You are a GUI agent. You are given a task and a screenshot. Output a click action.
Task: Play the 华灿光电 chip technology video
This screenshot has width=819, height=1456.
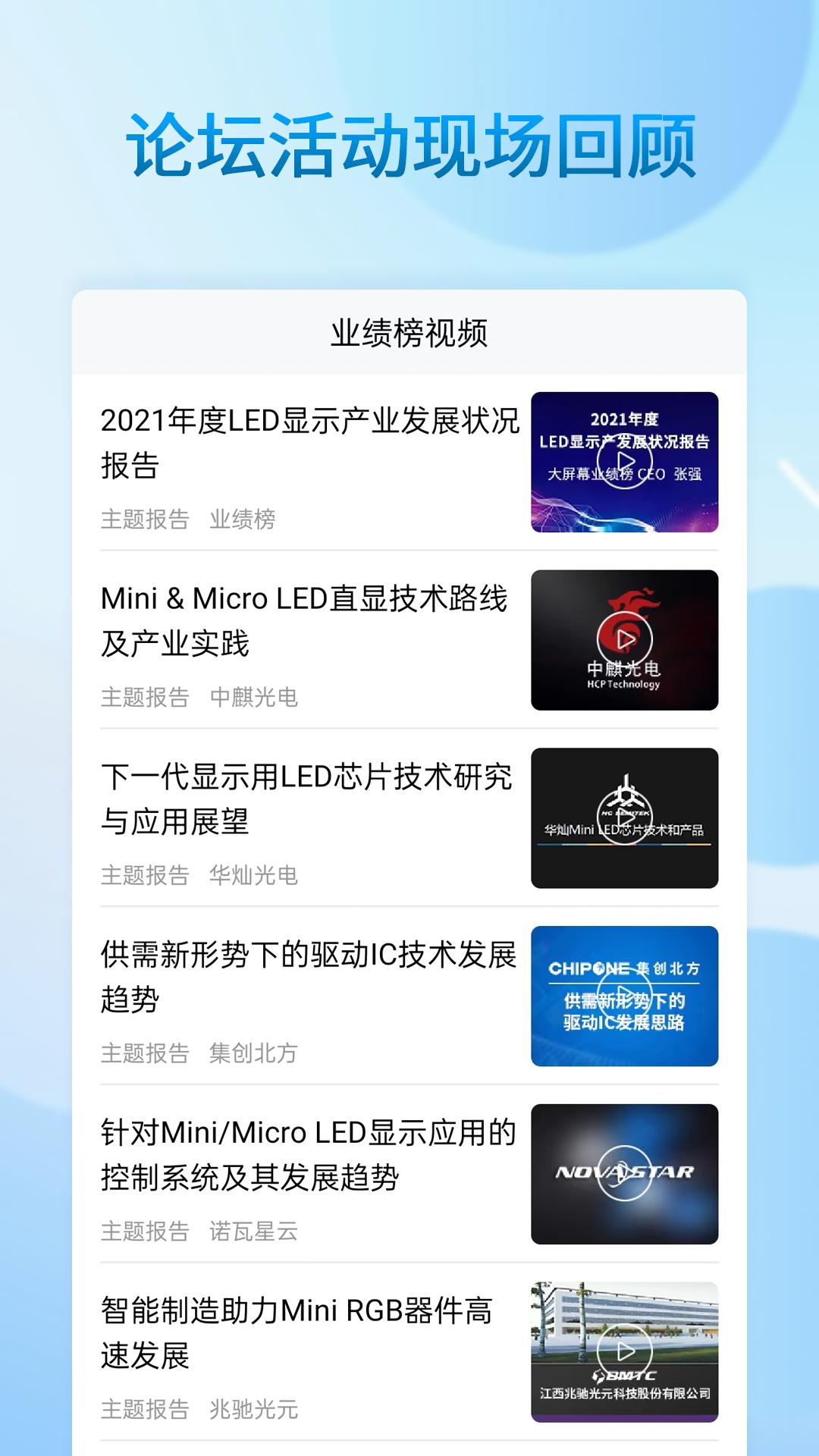coord(625,817)
